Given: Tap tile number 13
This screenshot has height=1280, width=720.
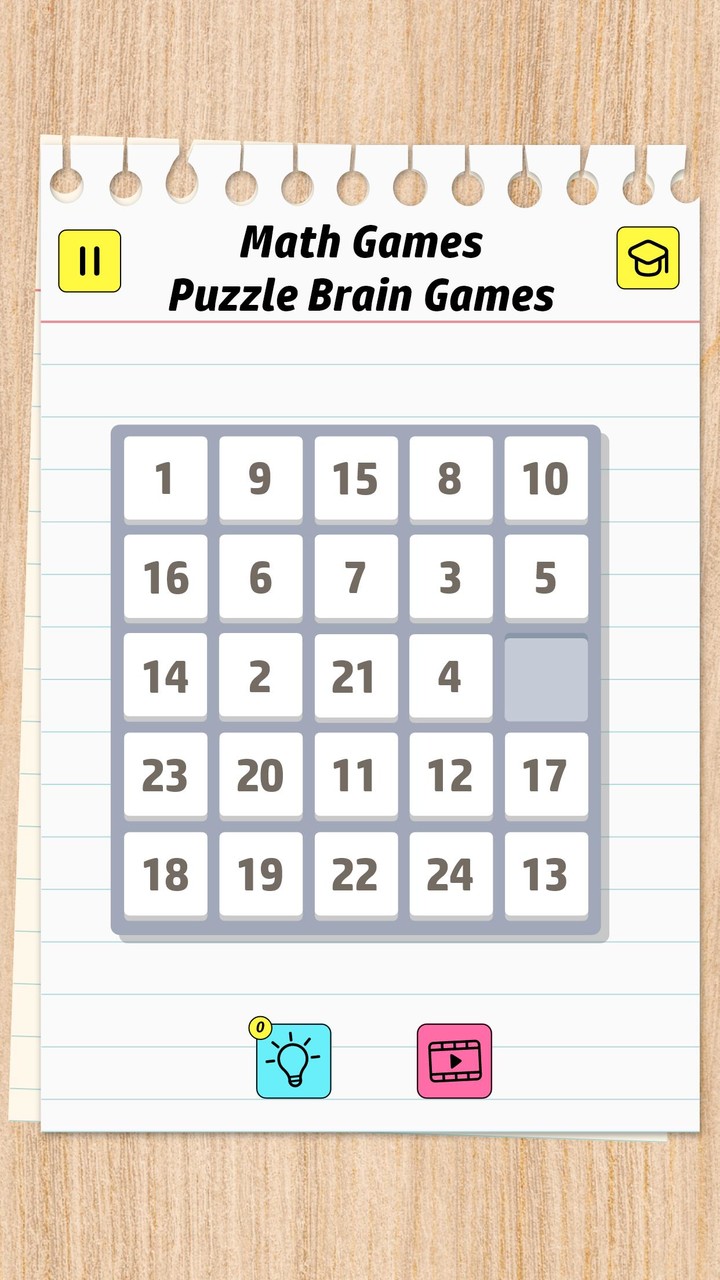Looking at the screenshot, I should pyautogui.click(x=546, y=875).
